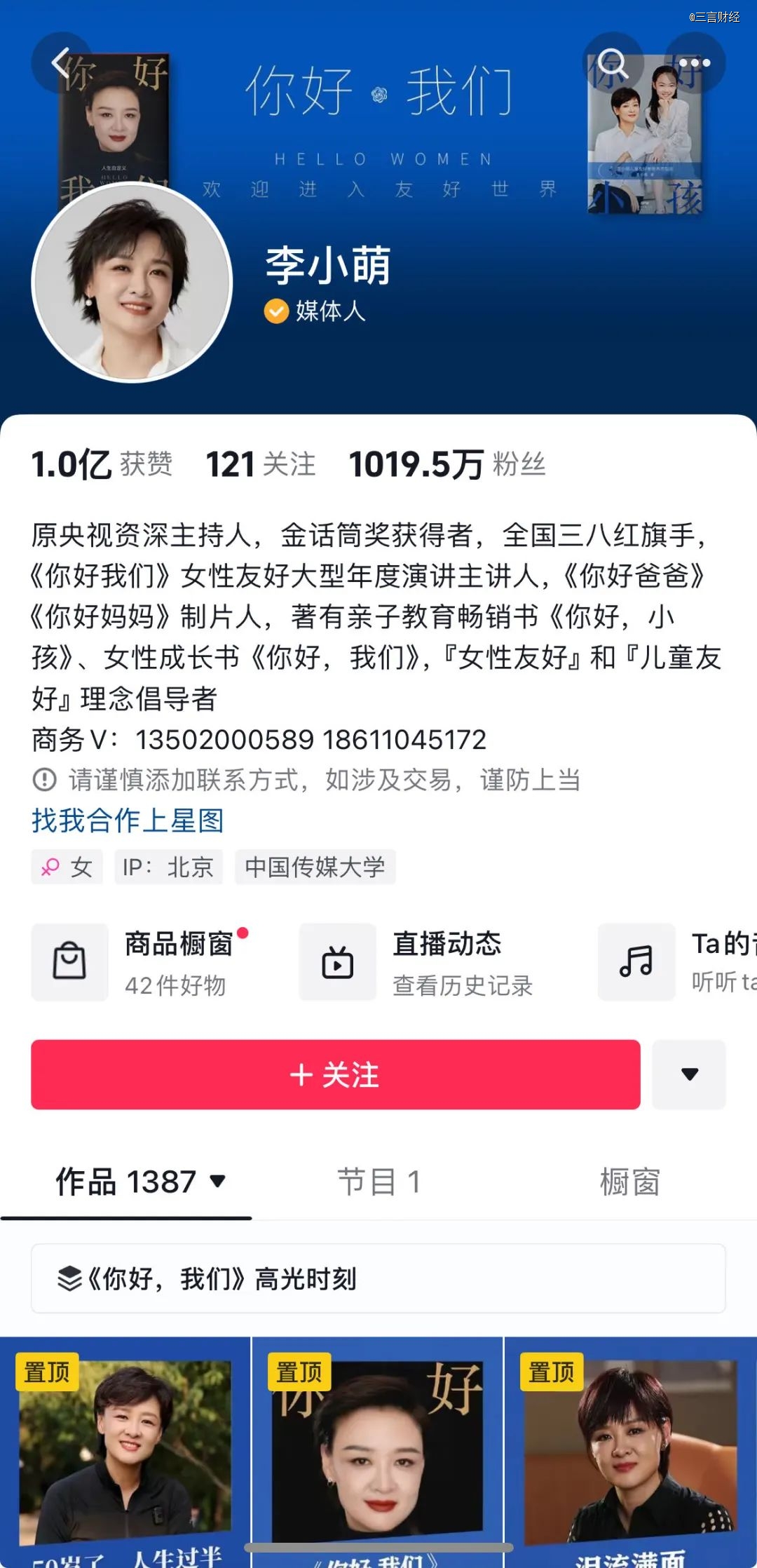
Task: Open 《你好，我们》高光时刻 collection
Action: [377, 1278]
